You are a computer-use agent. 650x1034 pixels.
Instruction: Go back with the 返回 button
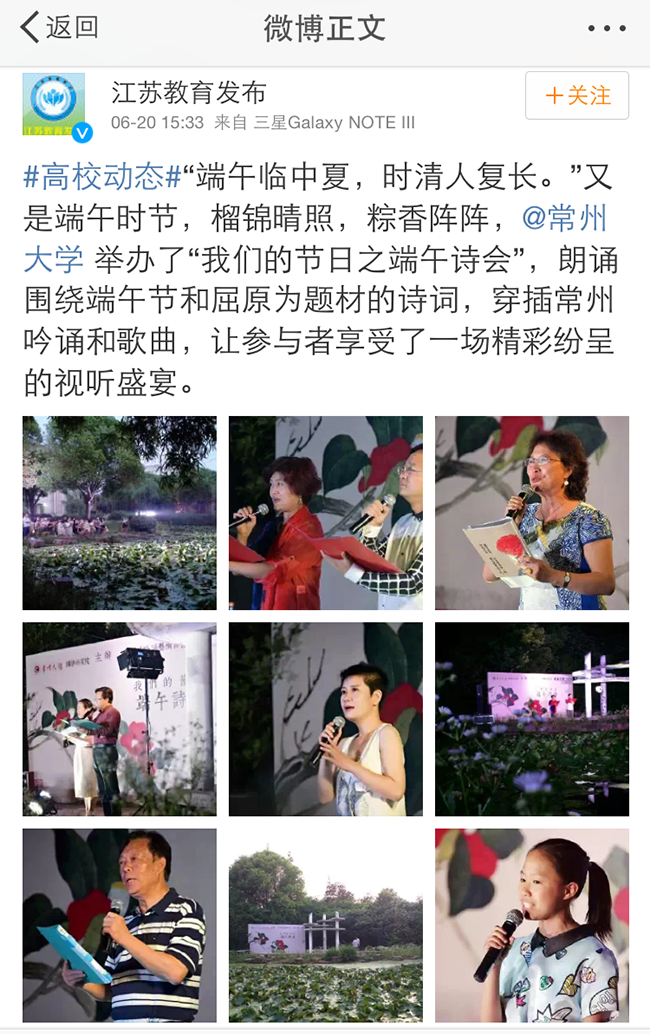coord(58,28)
